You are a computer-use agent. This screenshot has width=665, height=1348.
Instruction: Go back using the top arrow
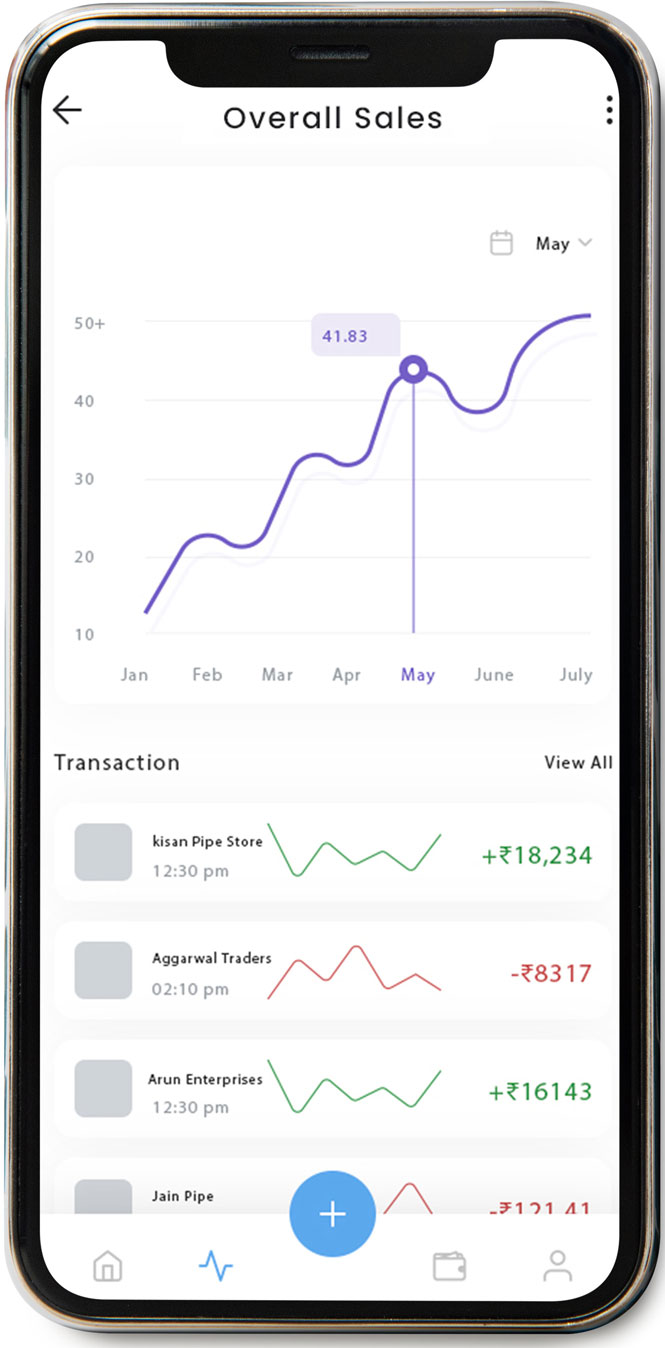[67, 110]
